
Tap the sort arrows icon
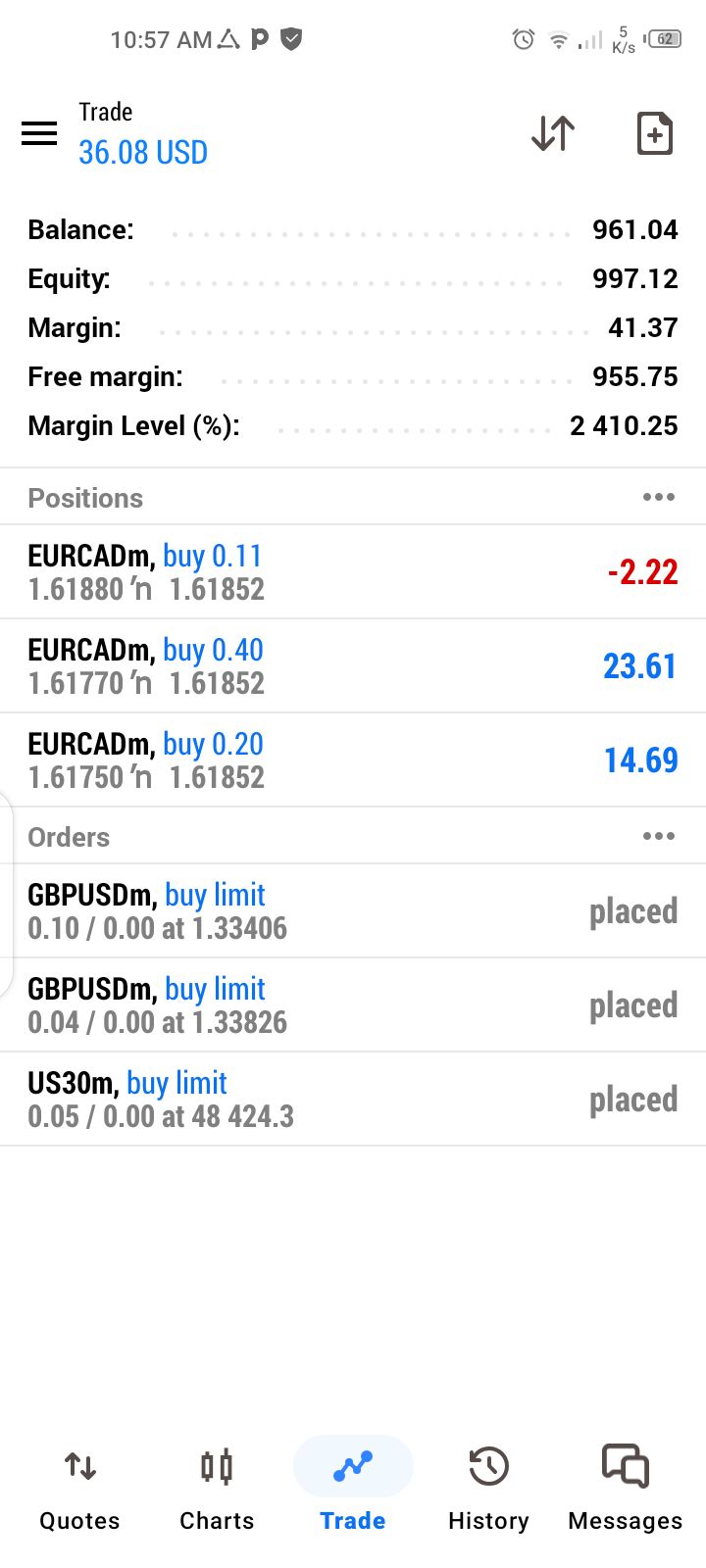pyautogui.click(x=553, y=133)
